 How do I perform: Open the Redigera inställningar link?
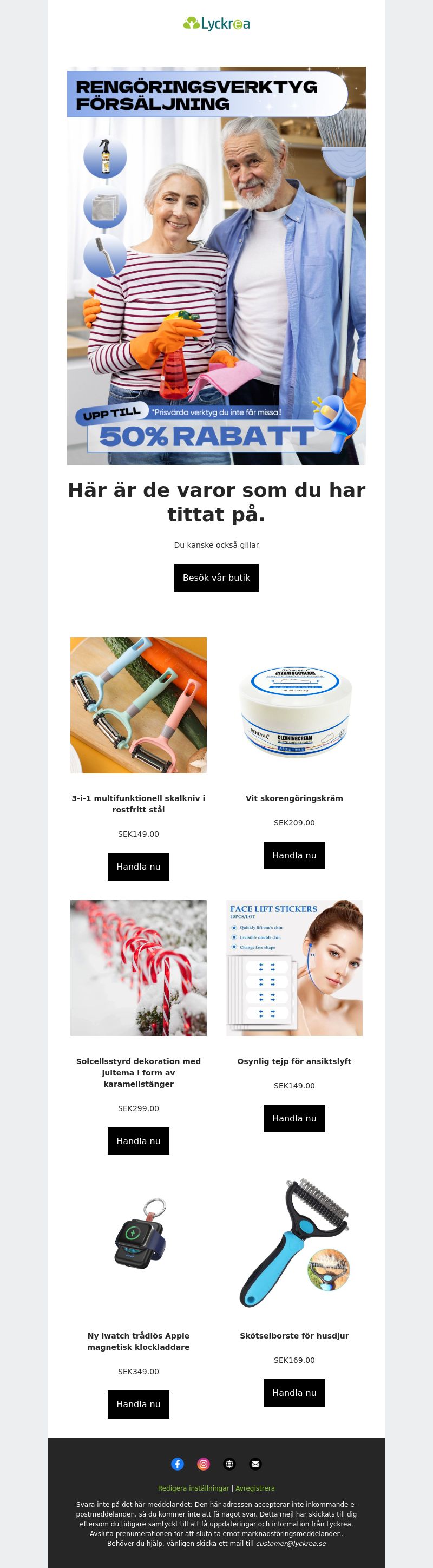[x=193, y=1488]
